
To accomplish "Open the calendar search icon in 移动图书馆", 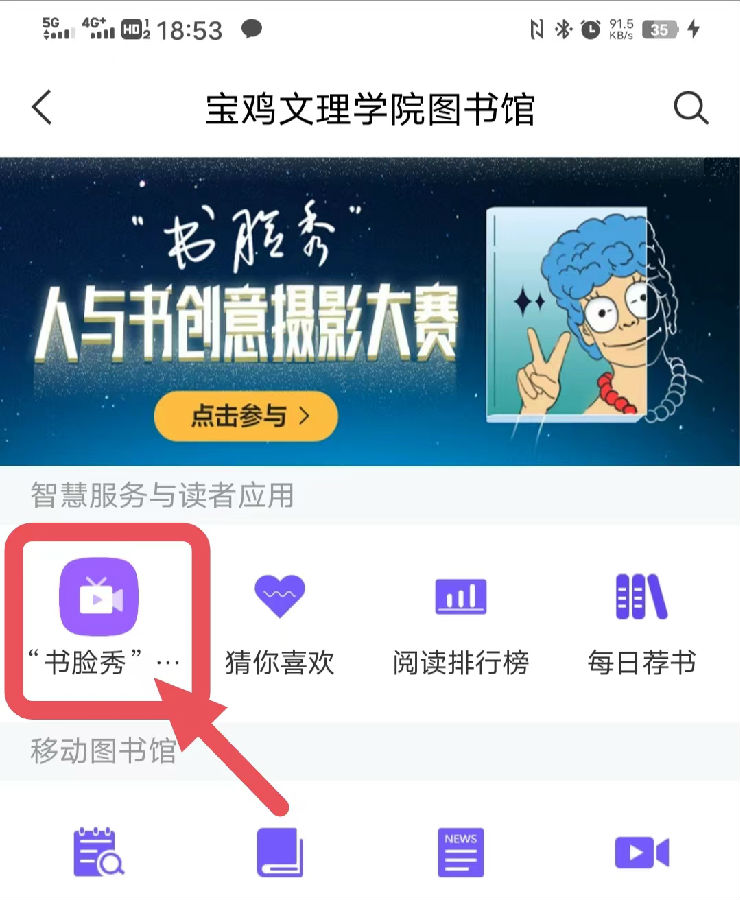I will pyautogui.click(x=99, y=853).
